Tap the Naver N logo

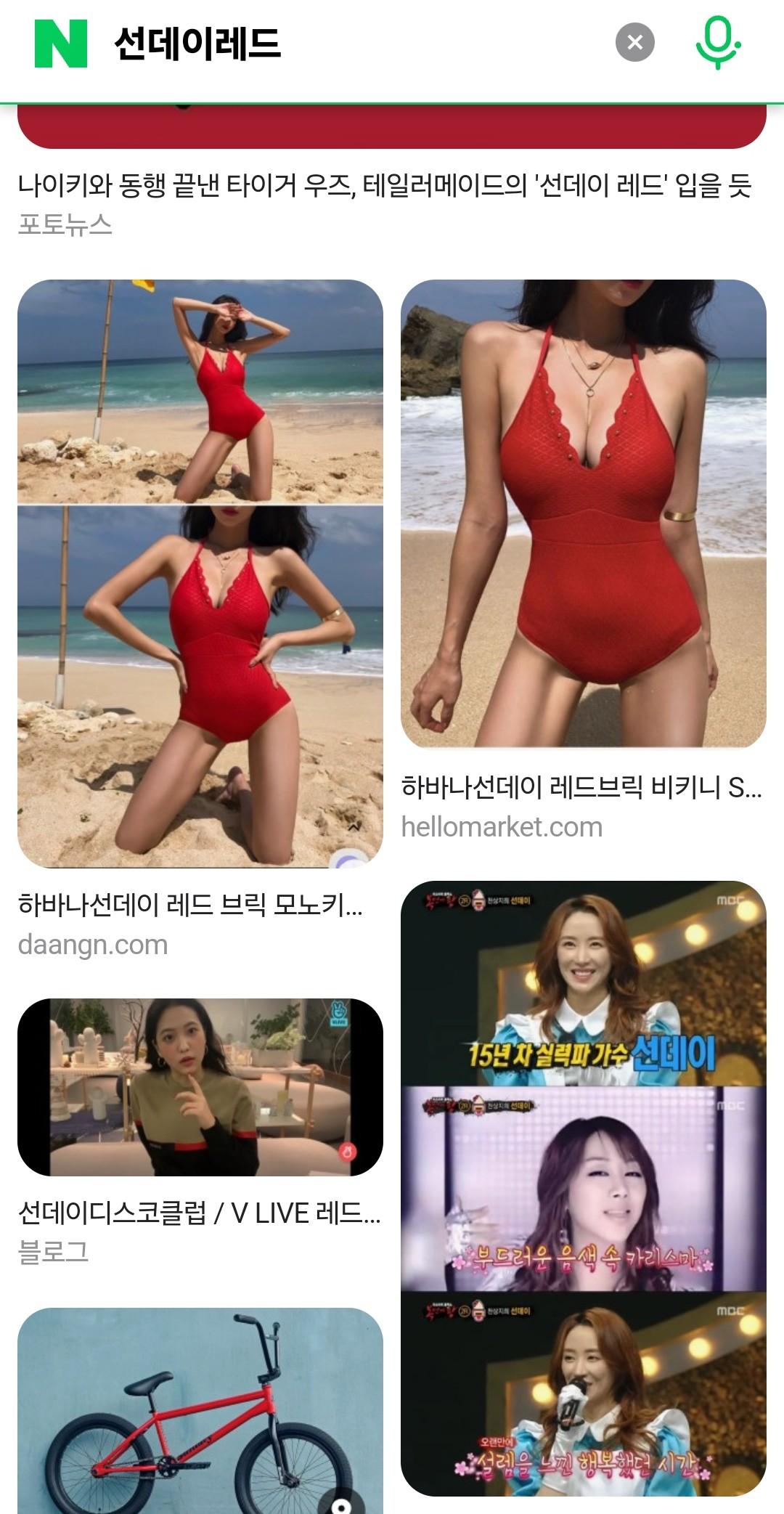pos(61,44)
